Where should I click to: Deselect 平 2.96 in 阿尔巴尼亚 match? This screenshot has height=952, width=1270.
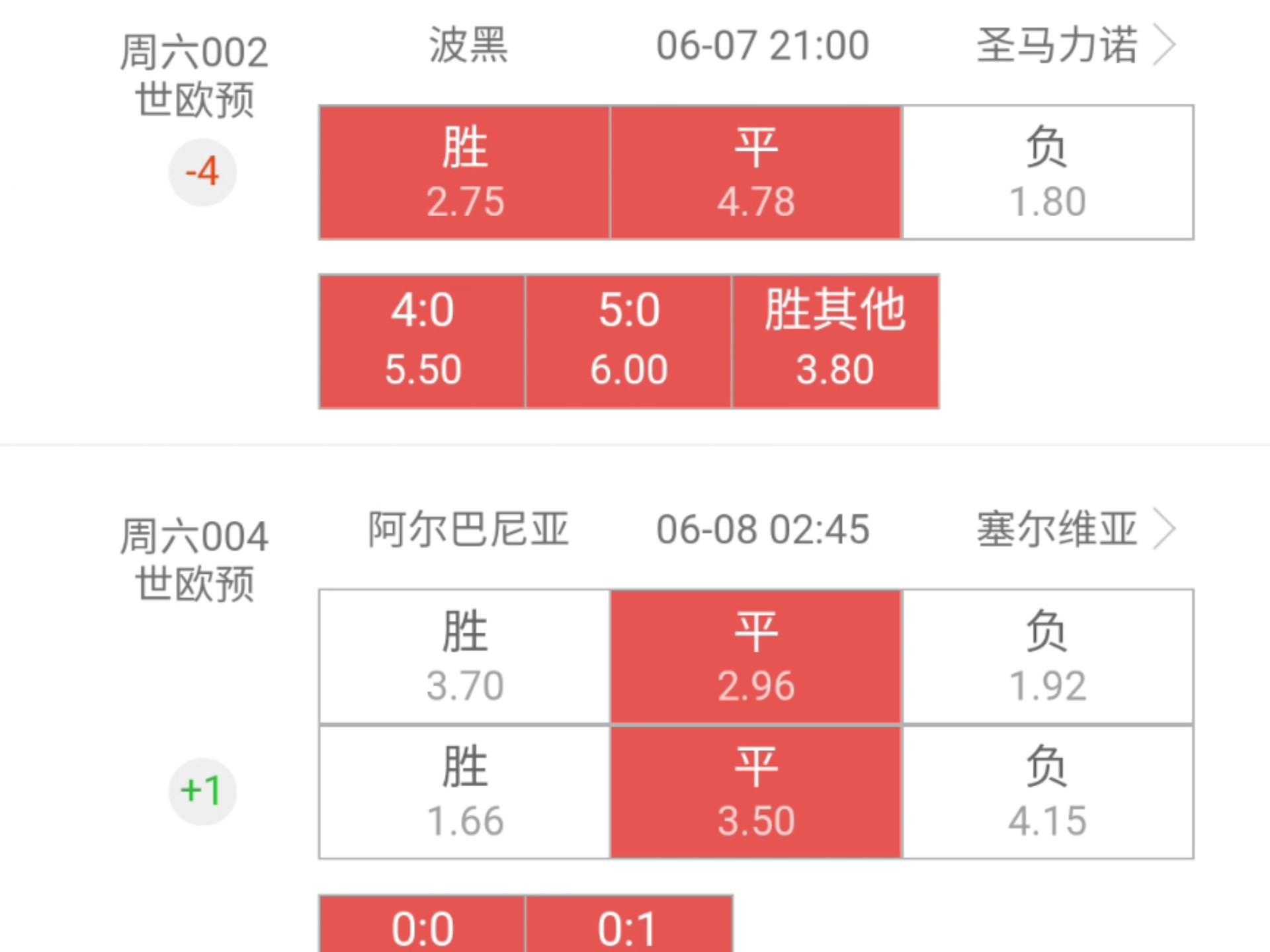click(755, 656)
